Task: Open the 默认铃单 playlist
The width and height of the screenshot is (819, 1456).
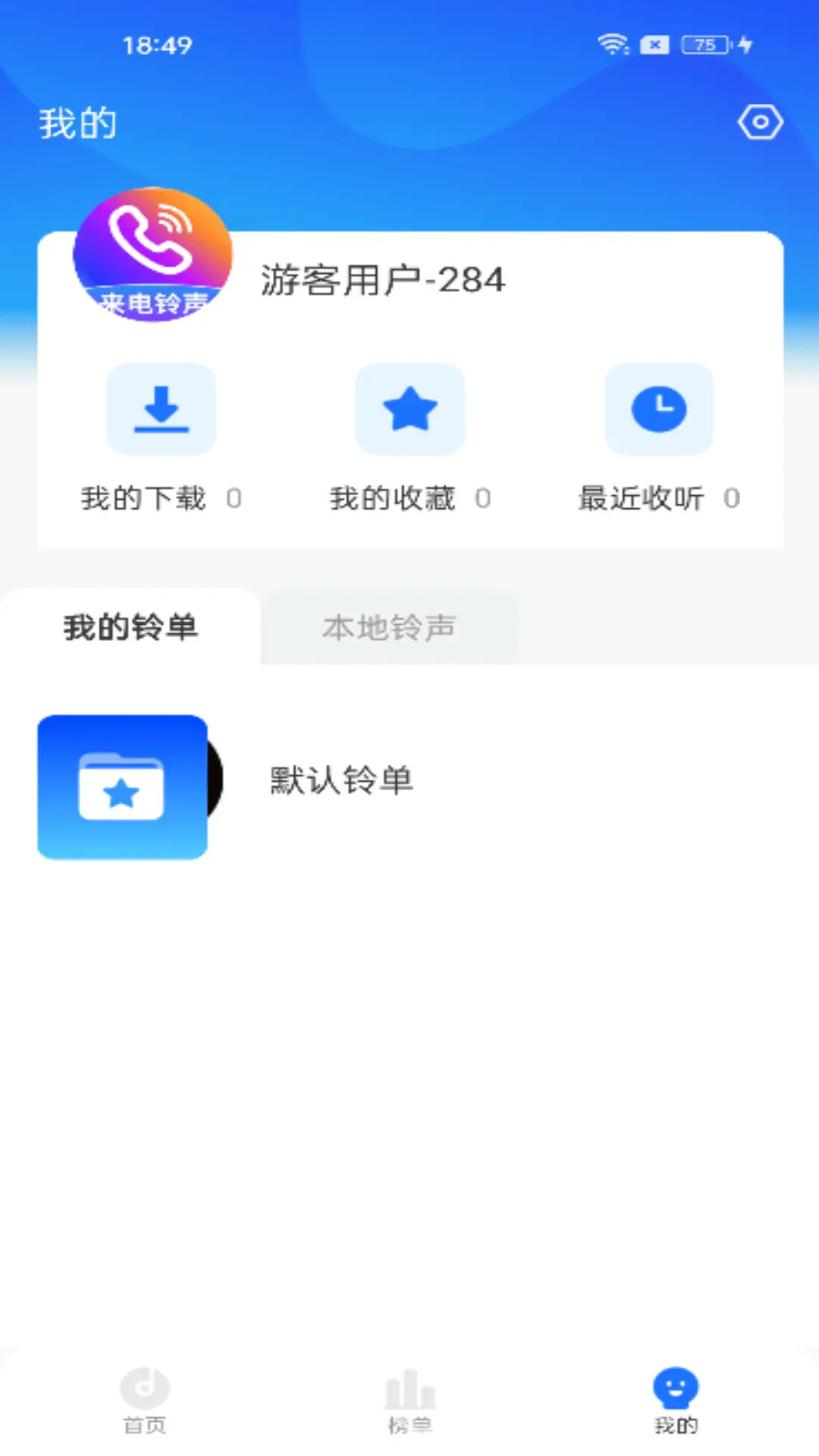Action: [339, 781]
